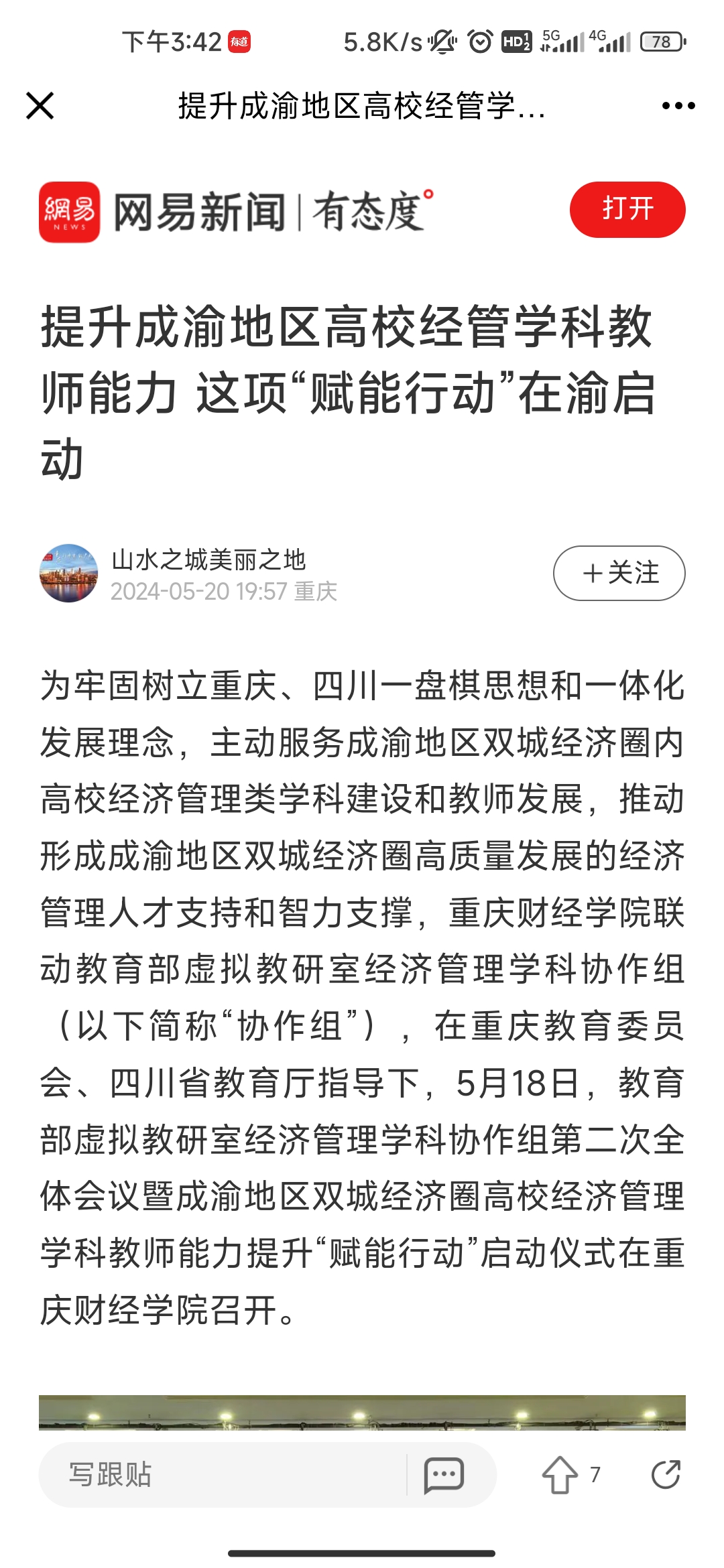The image size is (724, 1568).
Task: Upvote the article with the arrow icon
Action: click(560, 1474)
